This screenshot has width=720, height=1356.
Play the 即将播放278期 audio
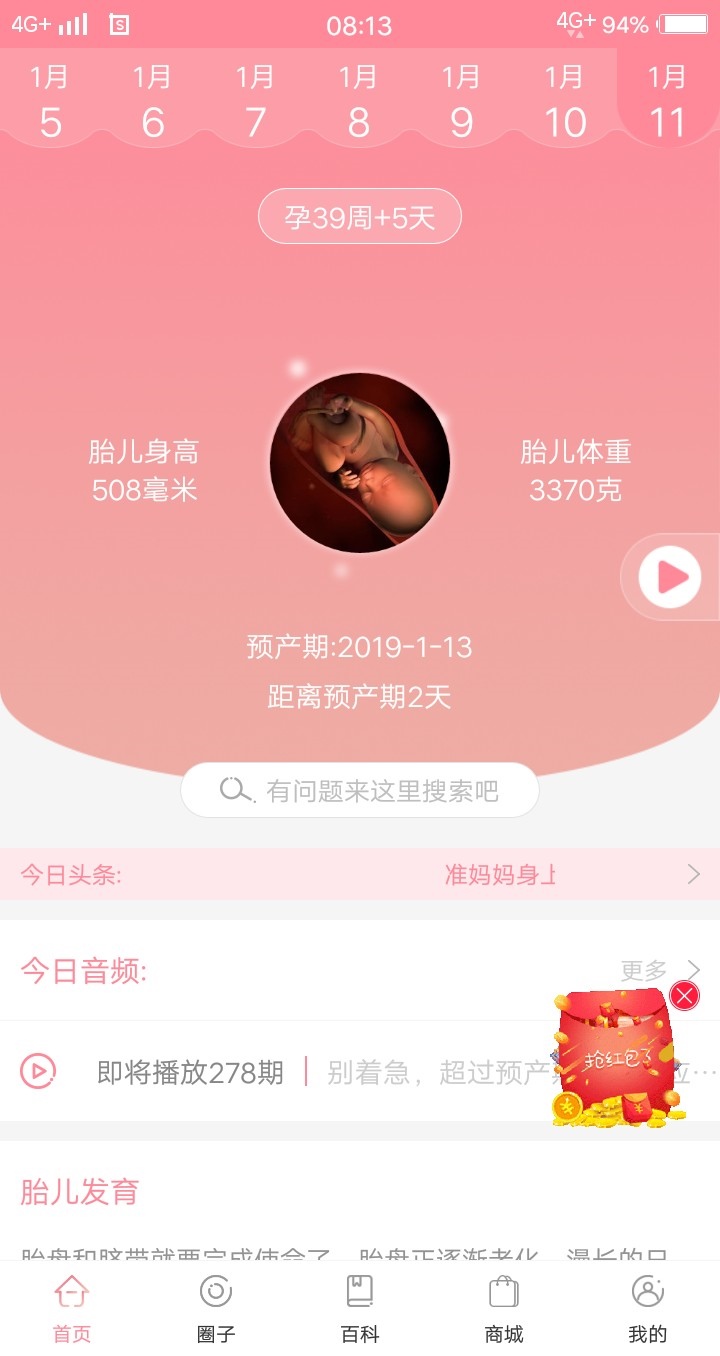(x=38, y=1072)
